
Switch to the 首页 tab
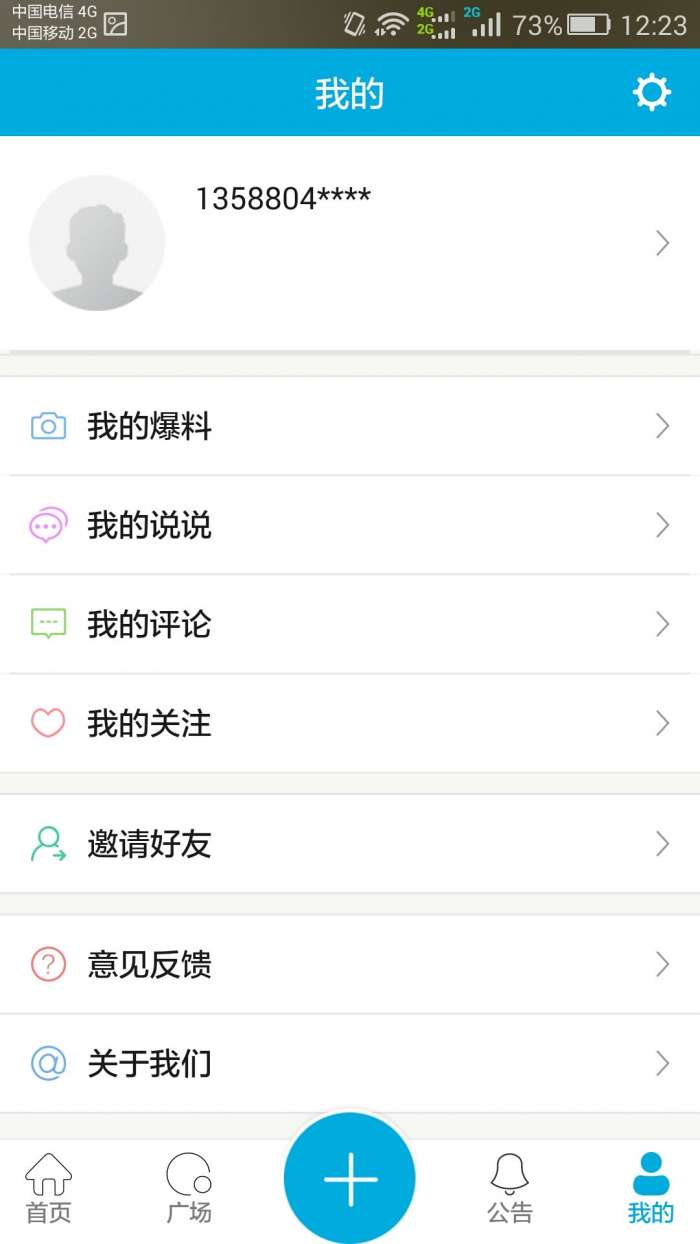pos(49,1190)
